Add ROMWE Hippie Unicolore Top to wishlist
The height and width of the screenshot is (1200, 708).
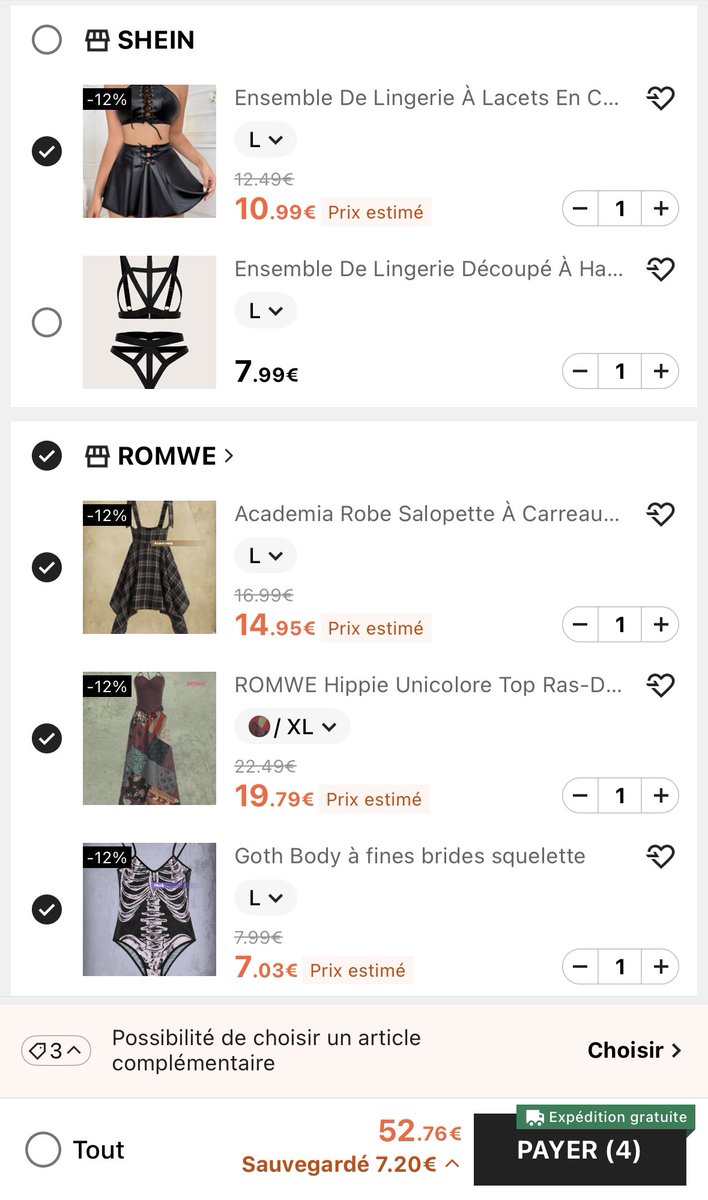click(x=660, y=685)
